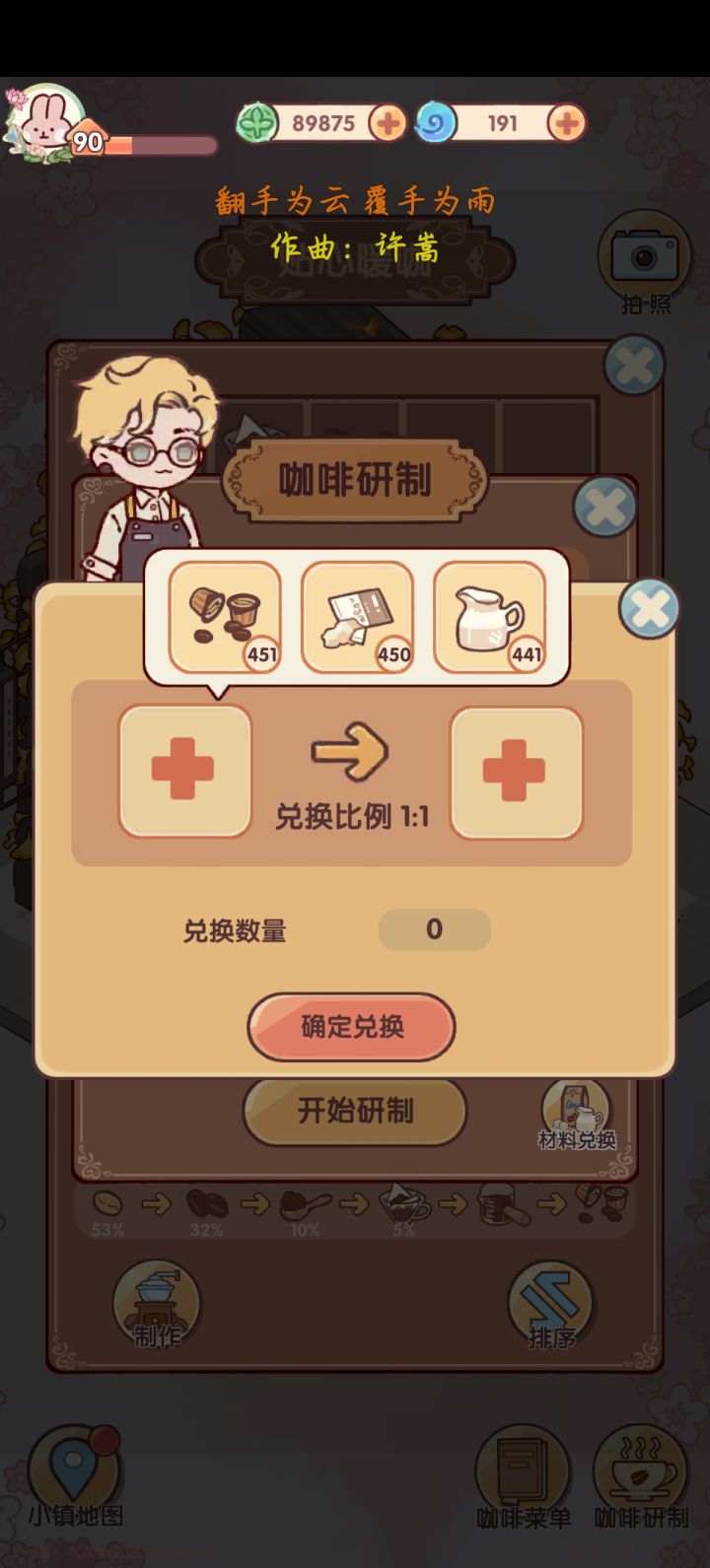
Task: Click the 兑换数量 quantity field showing 0
Action: 434,929
